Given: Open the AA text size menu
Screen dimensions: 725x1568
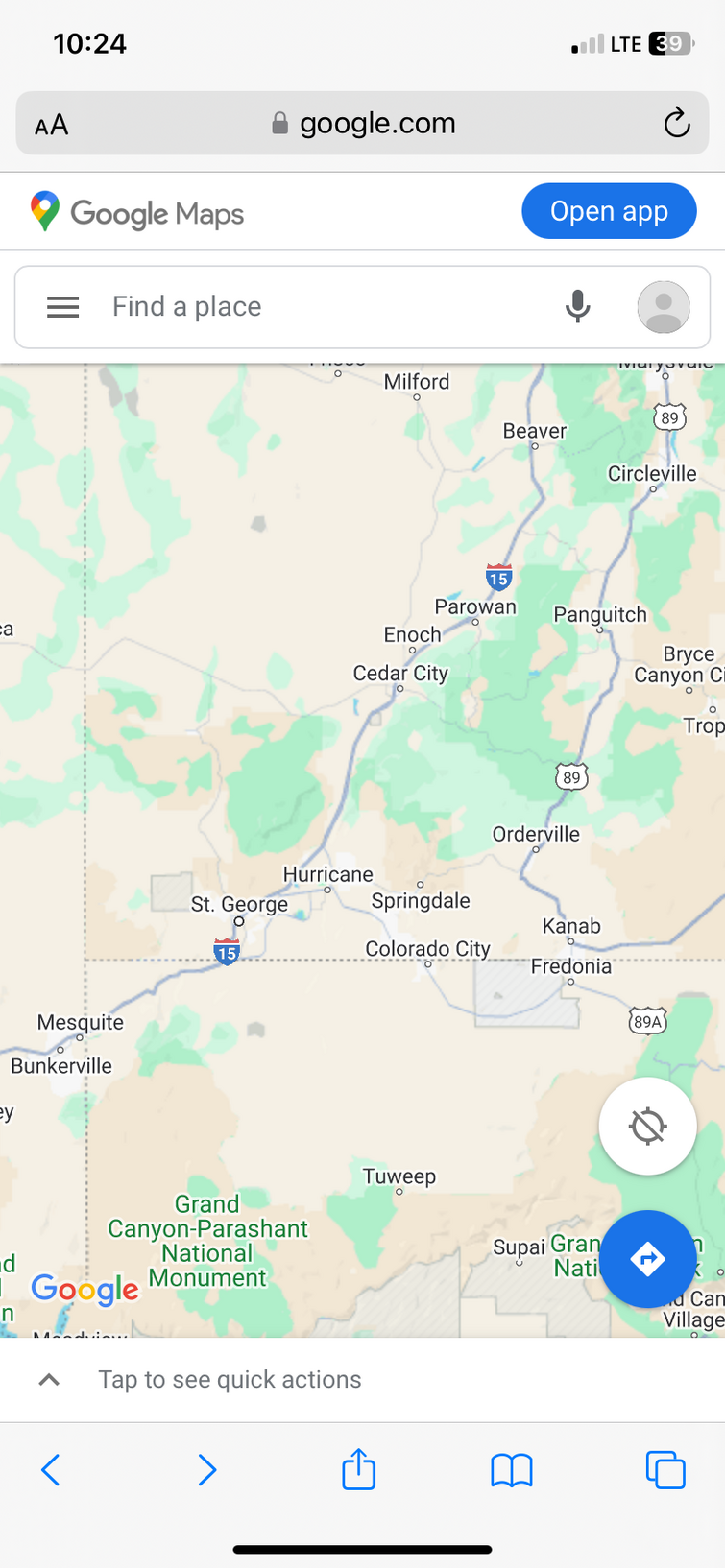Looking at the screenshot, I should coord(52,125).
